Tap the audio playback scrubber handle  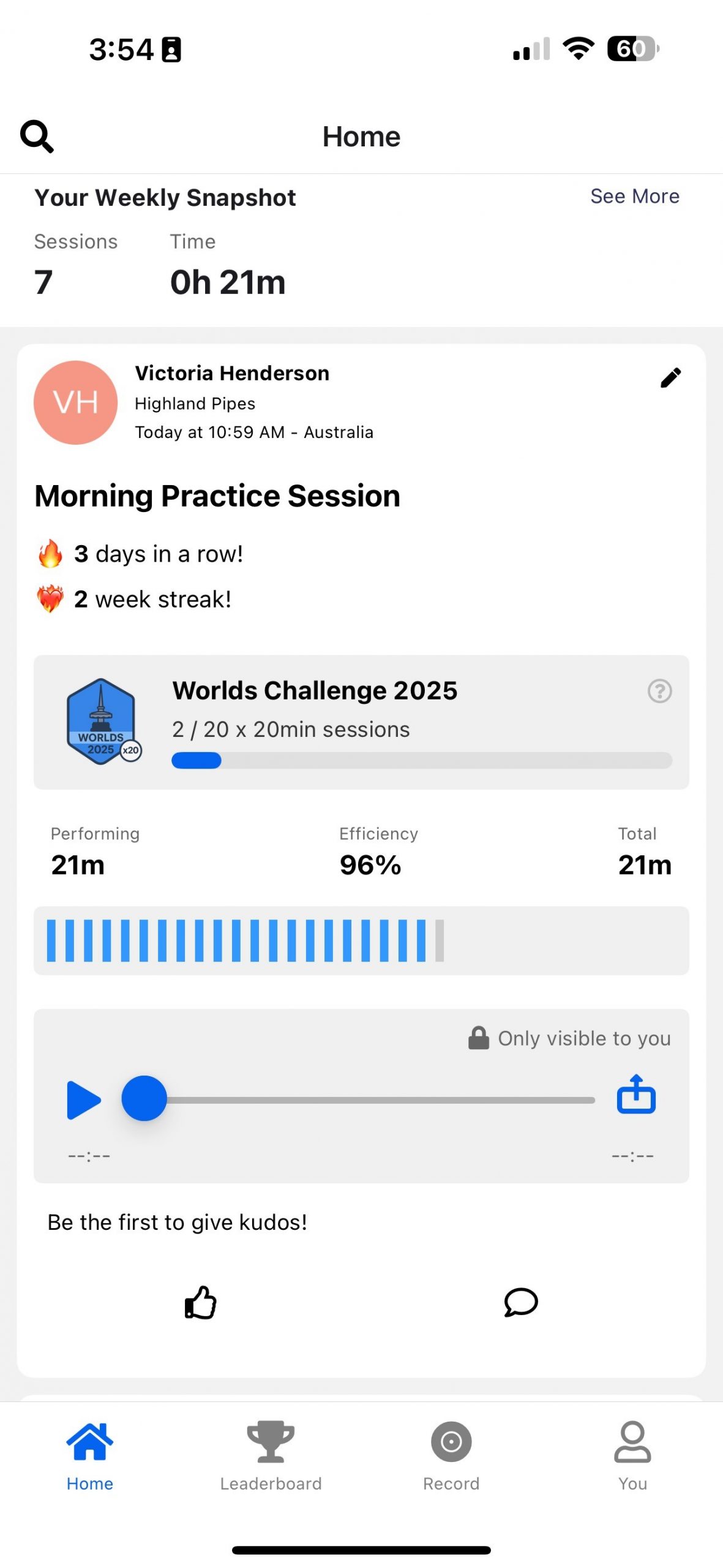coord(144,1098)
